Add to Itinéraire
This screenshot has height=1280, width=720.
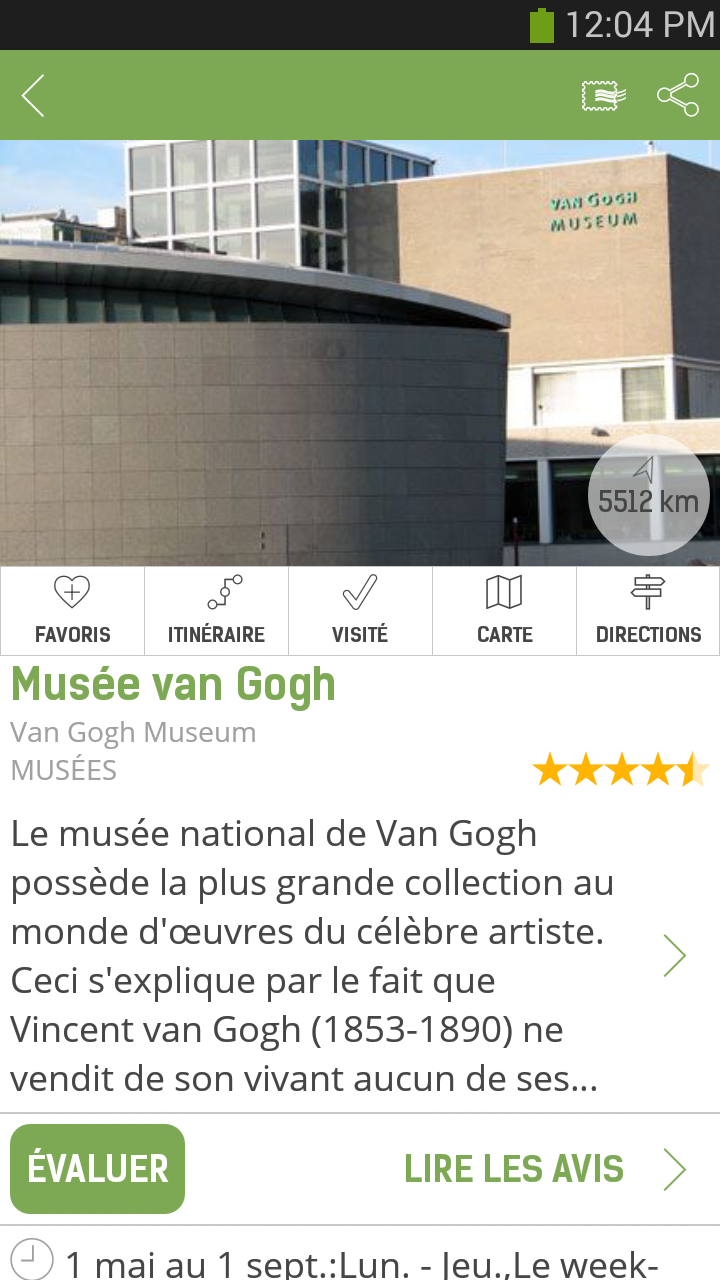[216, 611]
